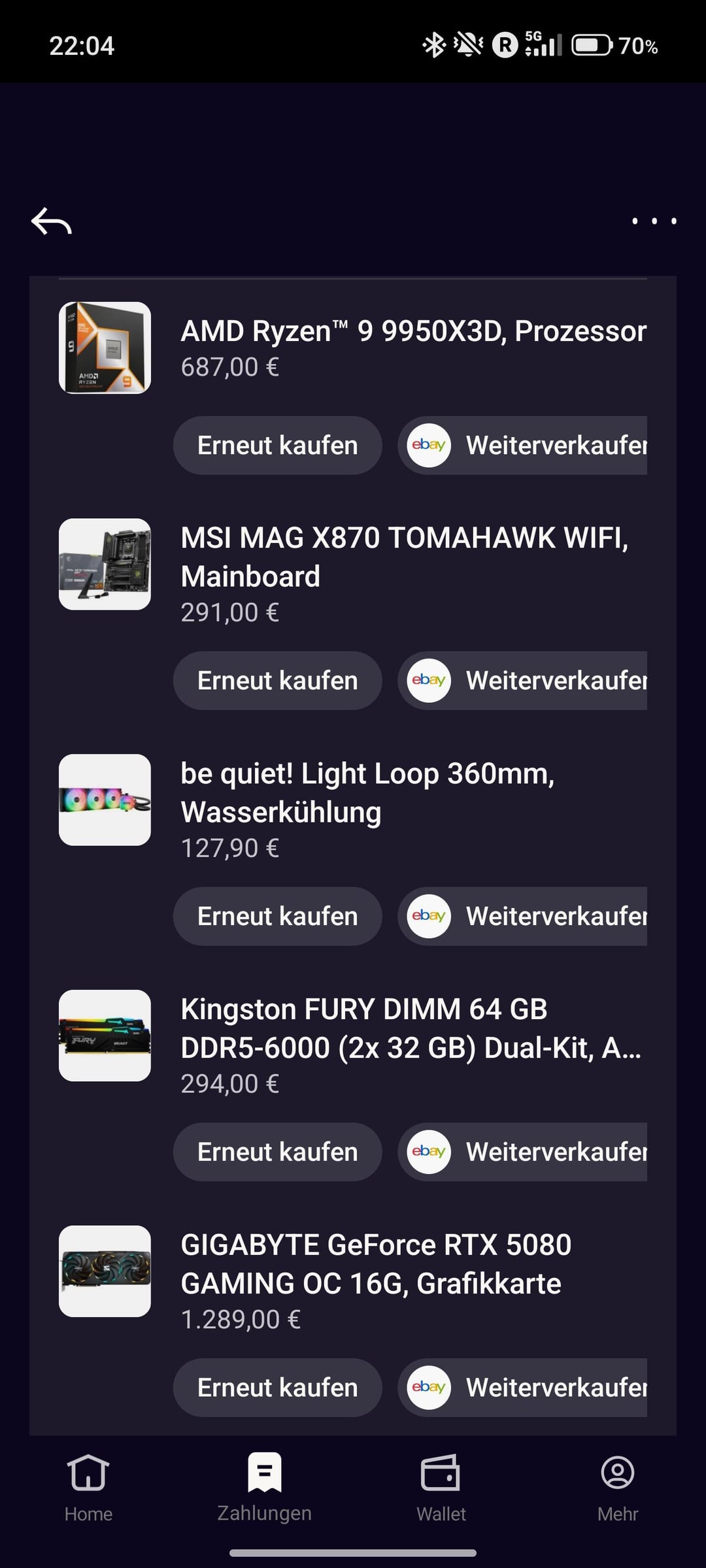
Task: Buy the be quiet! Light Loop again
Action: click(x=277, y=916)
